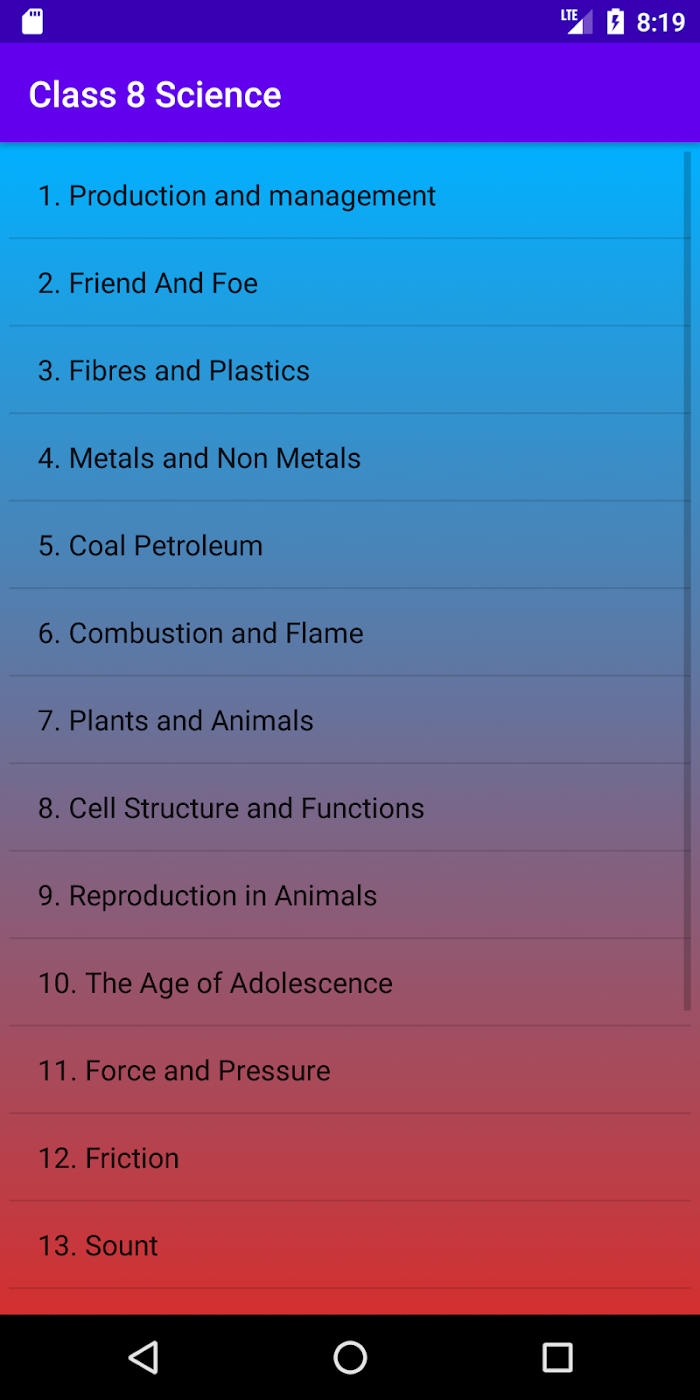This screenshot has height=1400, width=700.
Task: Select Fibres and Plastics chapter
Action: [350, 370]
